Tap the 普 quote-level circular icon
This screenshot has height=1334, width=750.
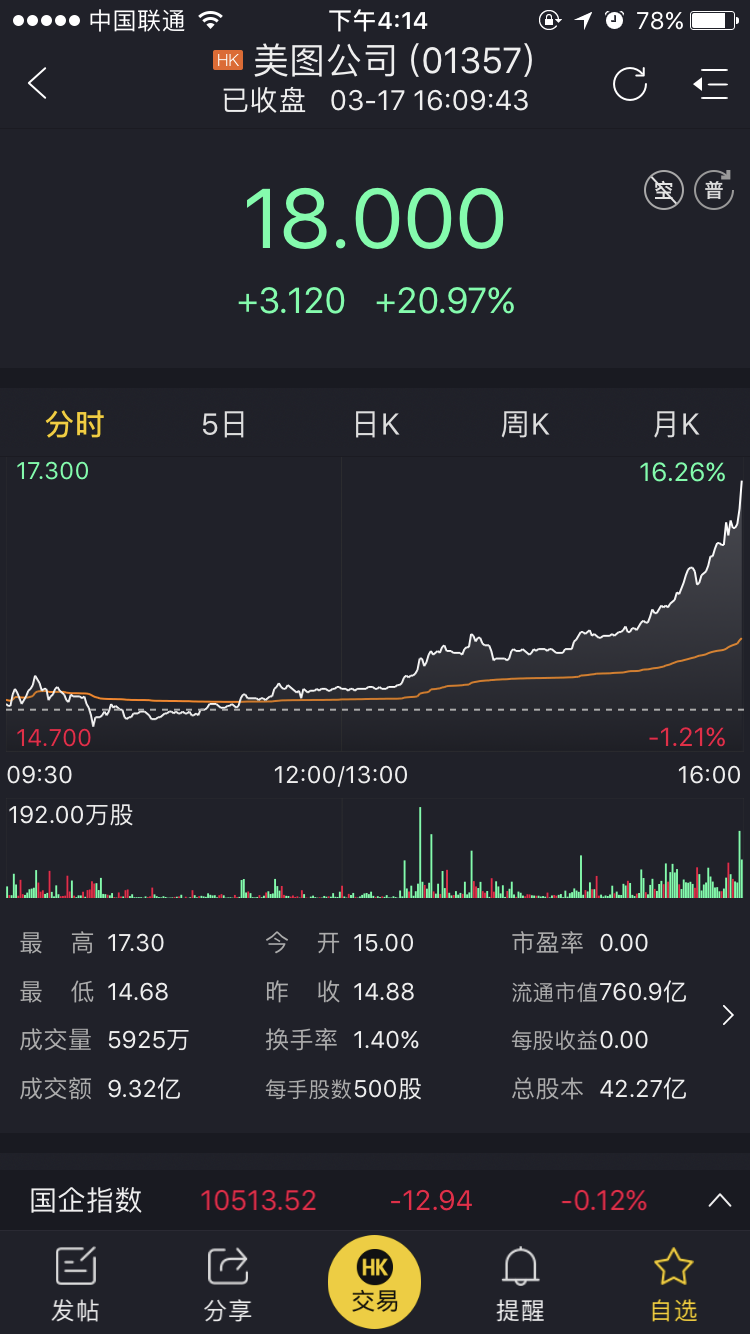pos(713,189)
